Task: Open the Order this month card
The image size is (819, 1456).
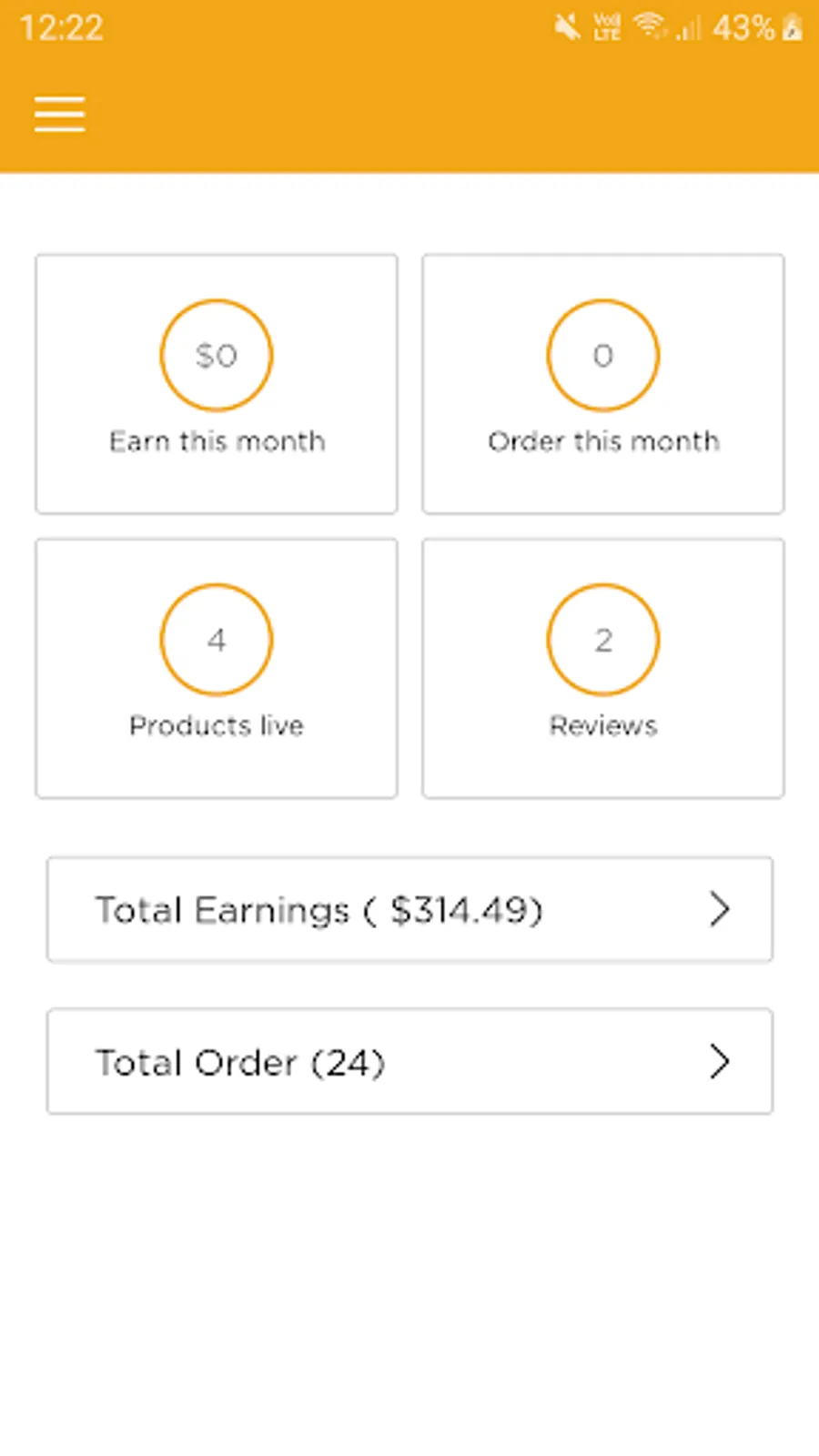Action: point(602,384)
